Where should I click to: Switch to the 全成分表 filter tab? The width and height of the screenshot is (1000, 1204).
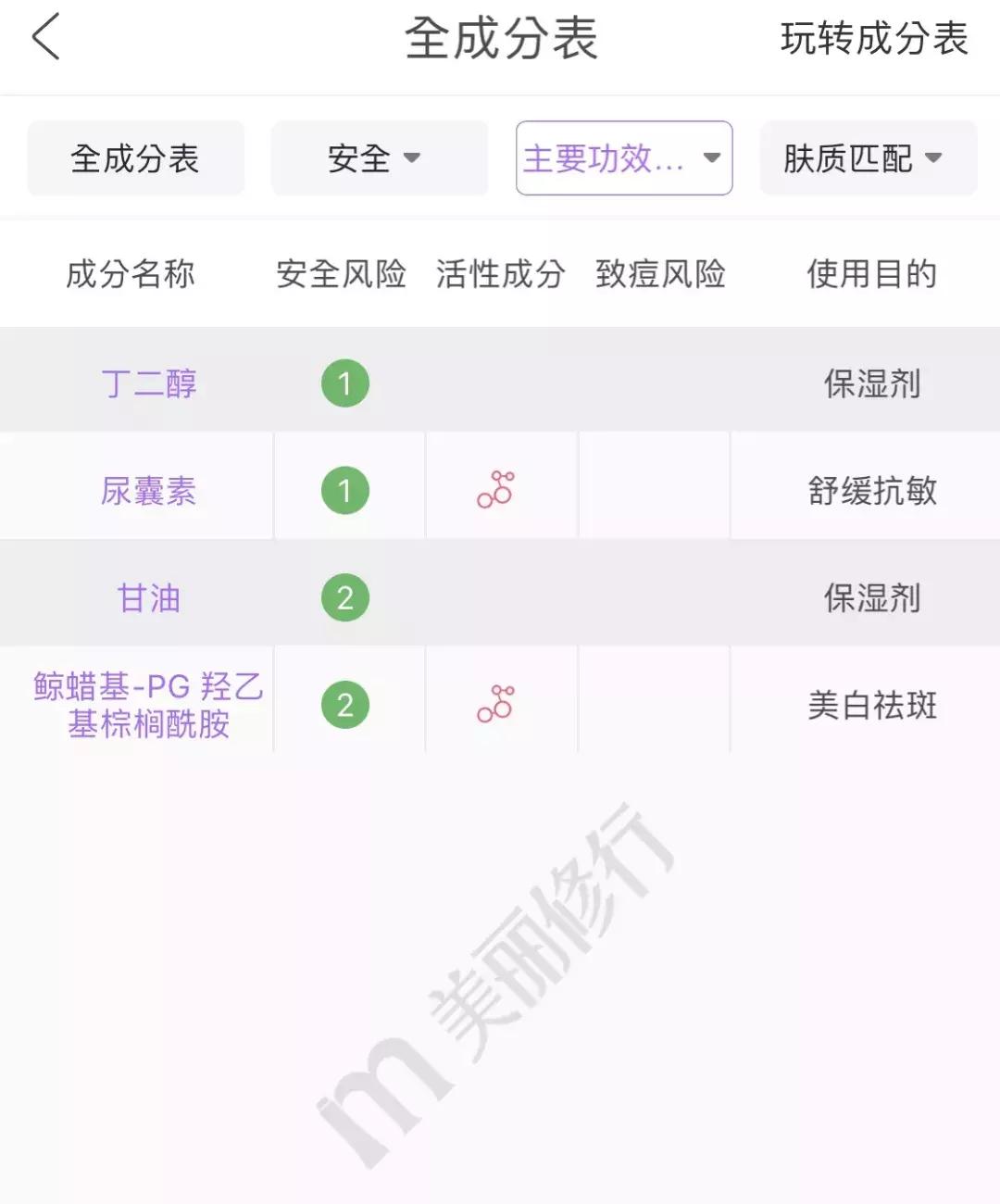[135, 157]
